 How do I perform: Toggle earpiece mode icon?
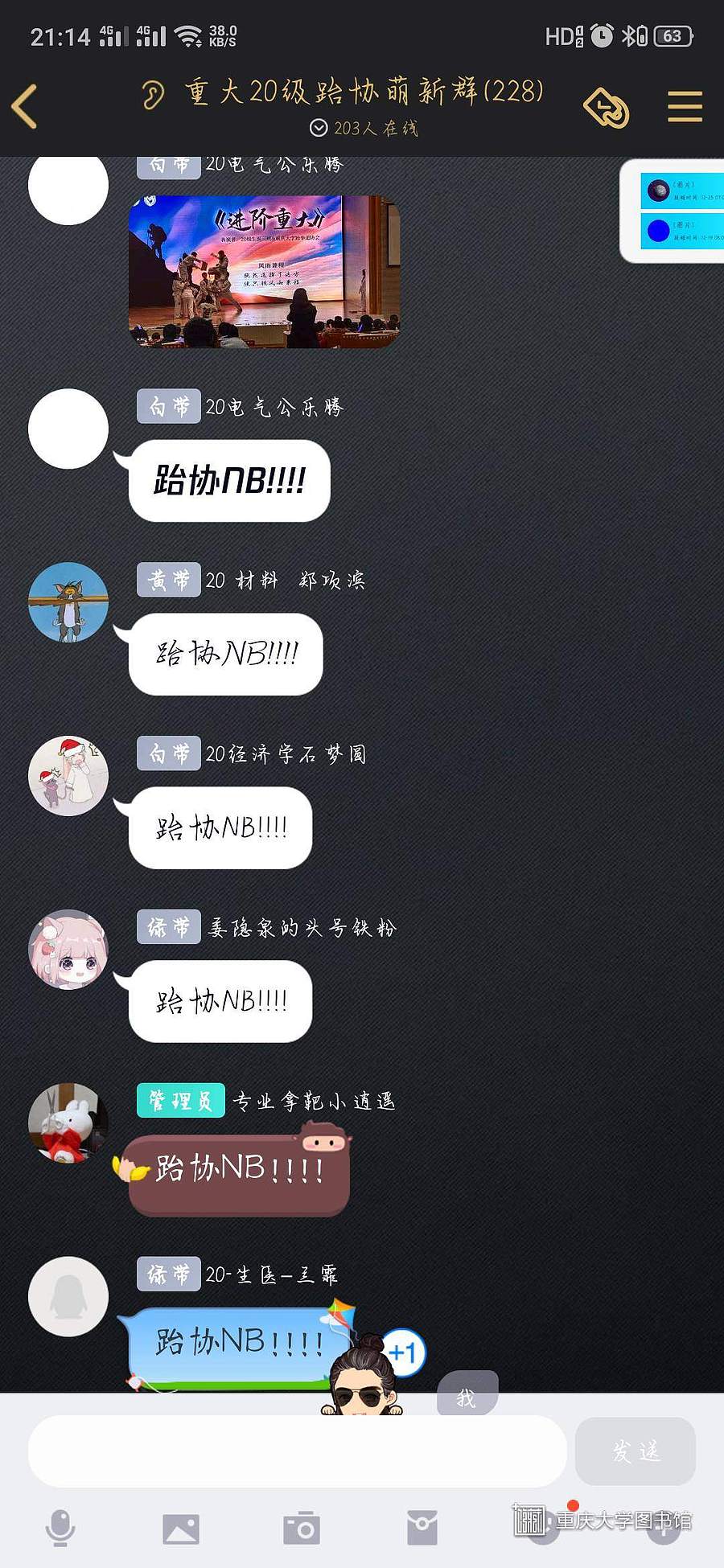point(152,95)
